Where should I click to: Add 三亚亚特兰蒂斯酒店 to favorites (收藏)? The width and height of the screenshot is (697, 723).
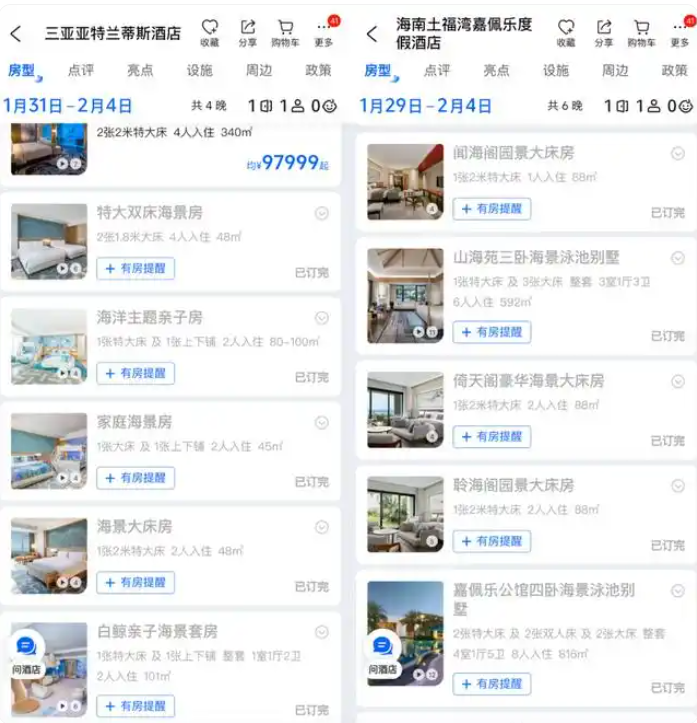[x=209, y=33]
